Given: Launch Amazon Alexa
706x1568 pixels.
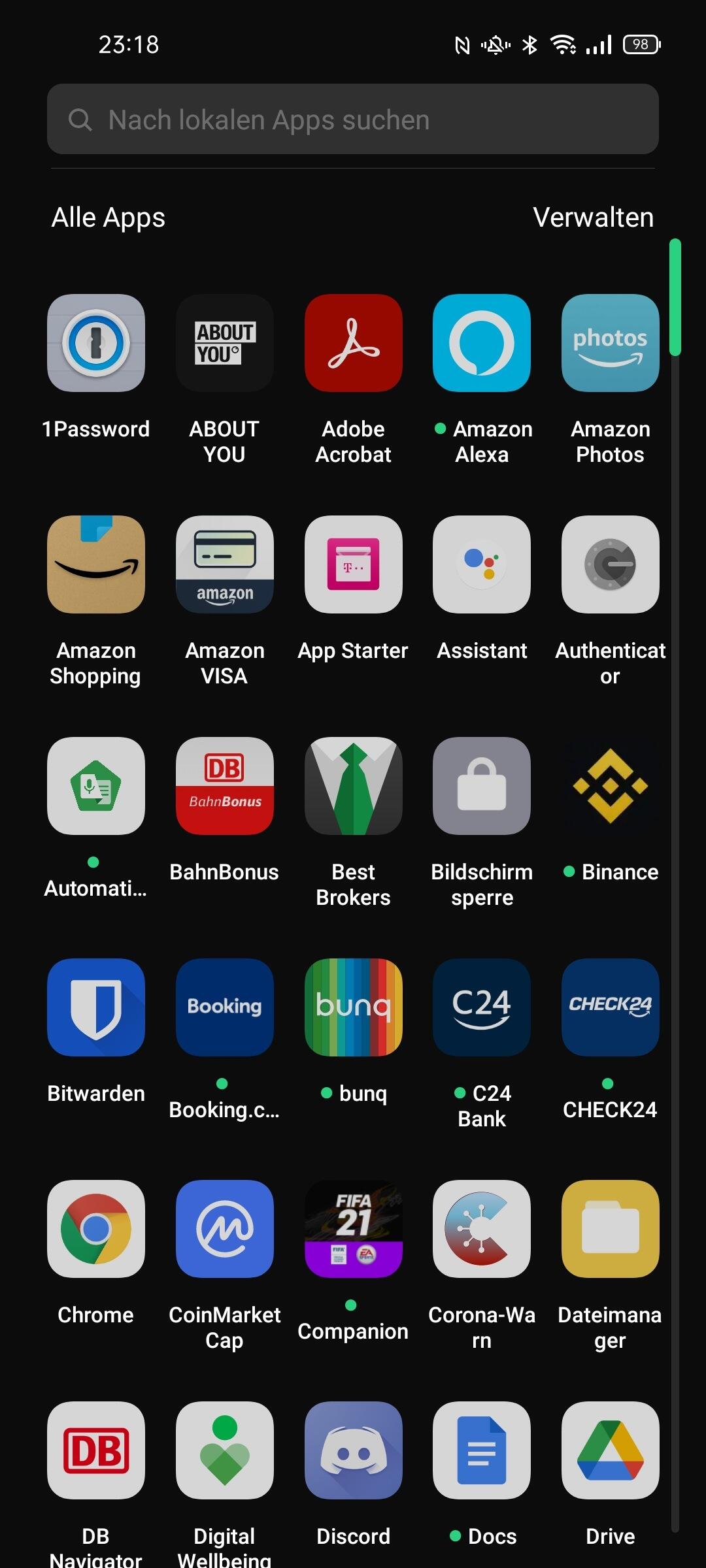Looking at the screenshot, I should pos(482,344).
